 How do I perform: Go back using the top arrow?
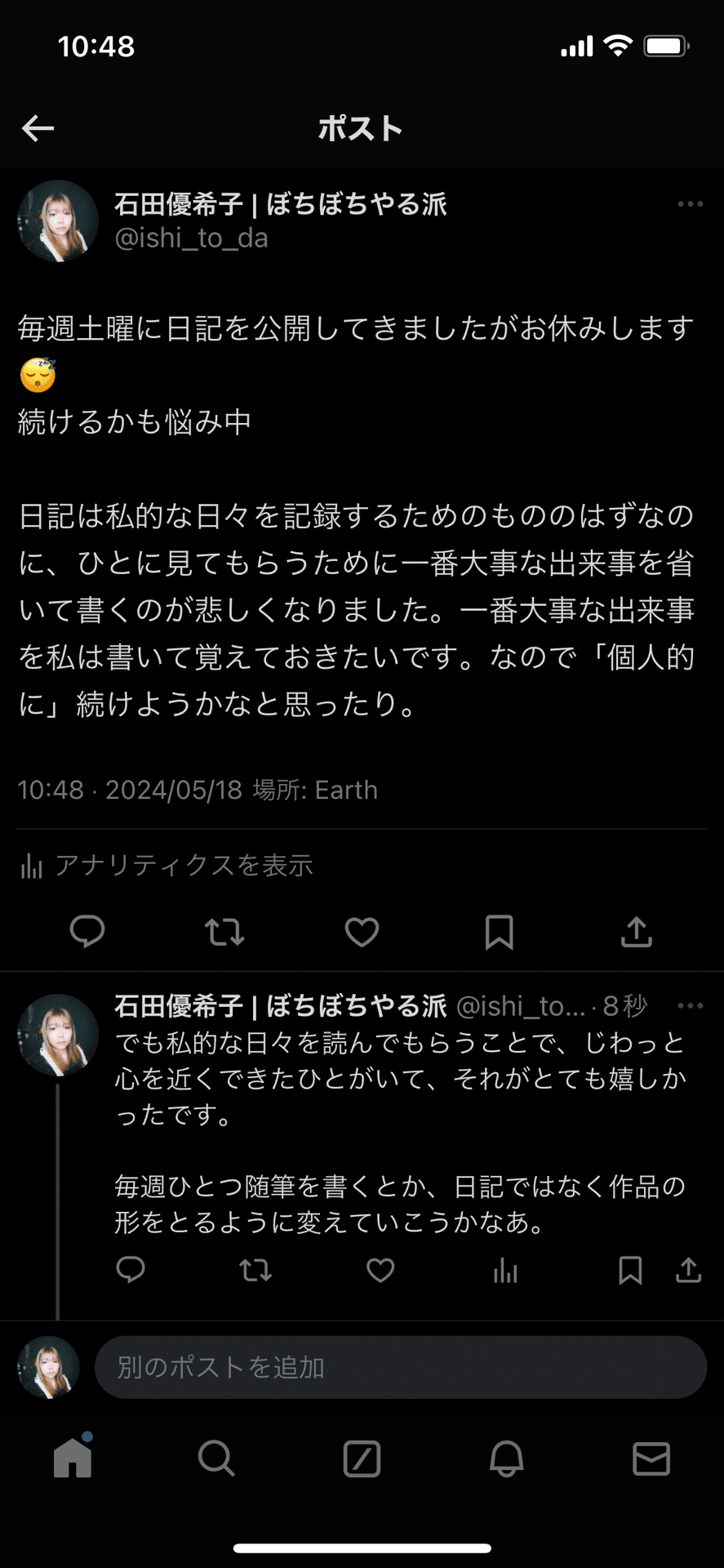38,128
